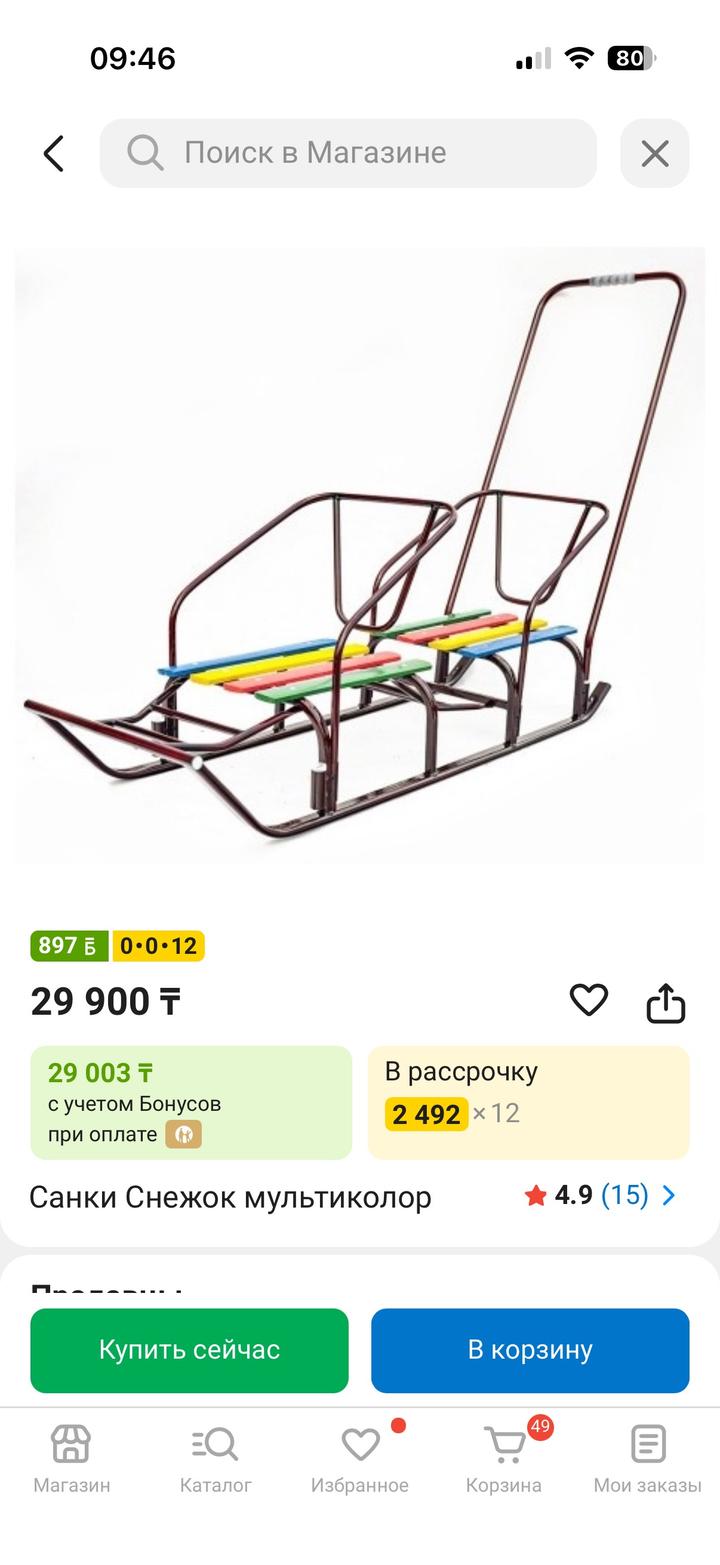Tap the red notification dot on Избранное
This screenshot has height=1565, width=720.
[399, 1422]
